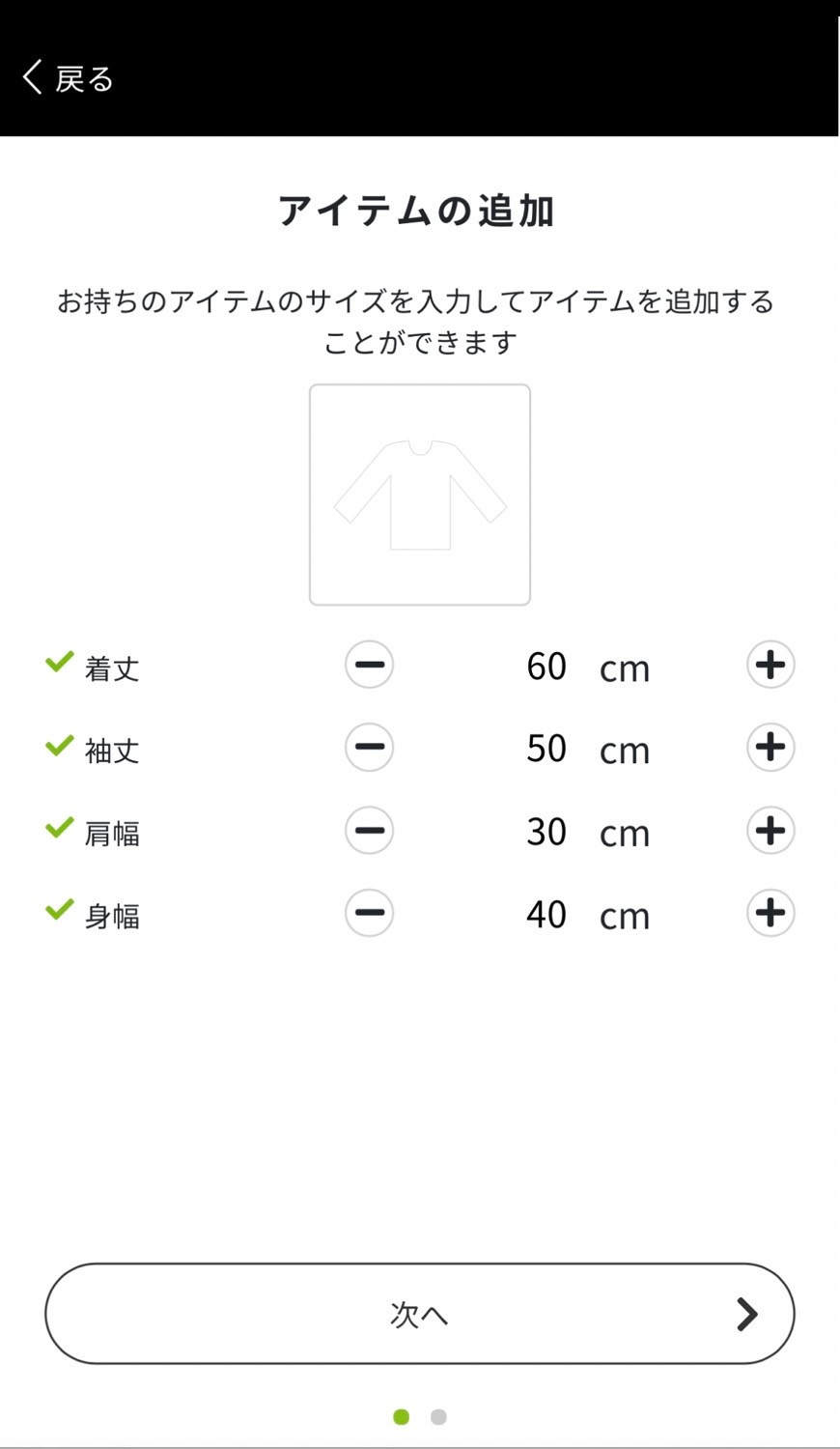Increase the 着丈 length value

(770, 665)
